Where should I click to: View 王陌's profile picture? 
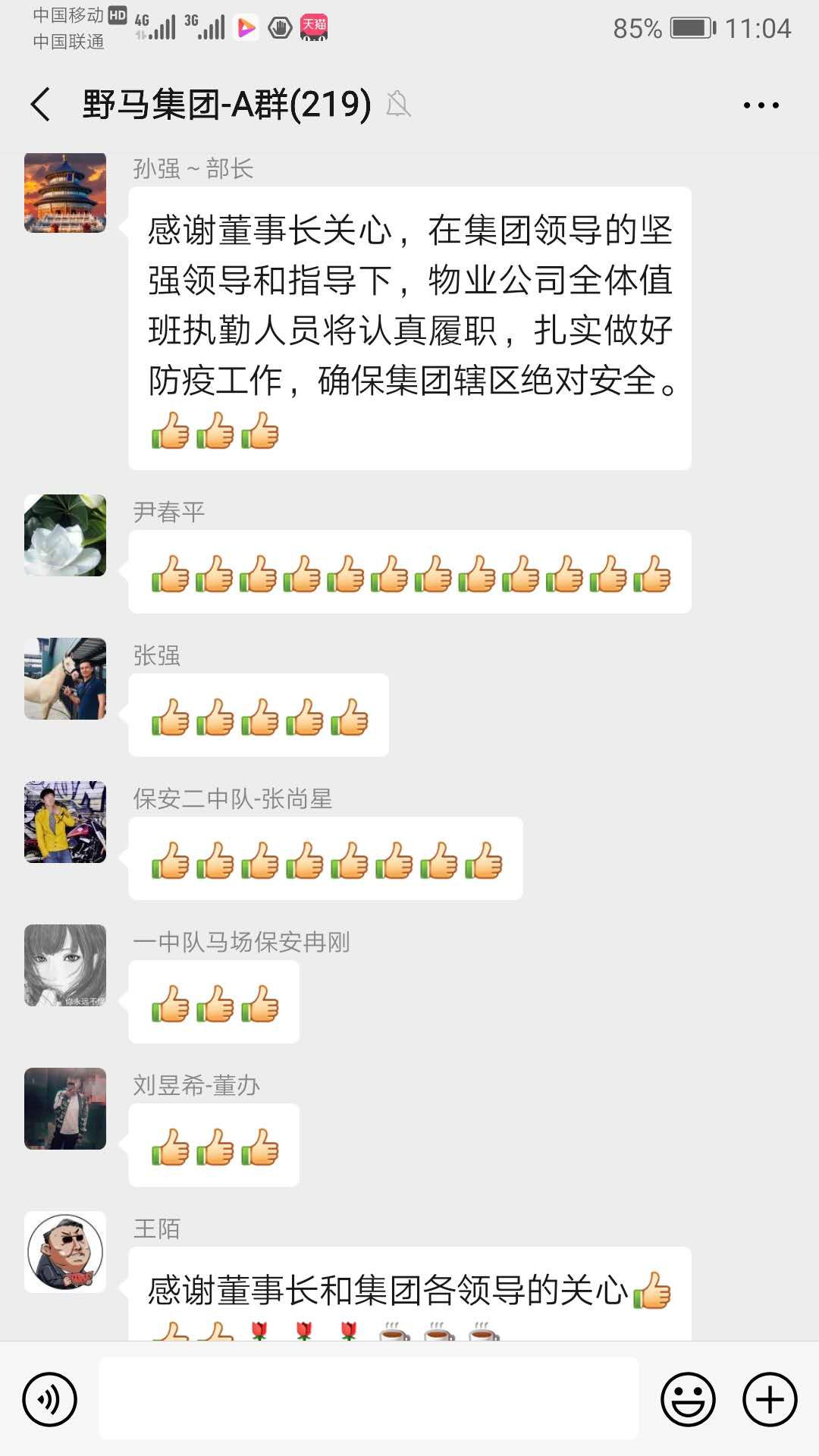(x=64, y=1255)
